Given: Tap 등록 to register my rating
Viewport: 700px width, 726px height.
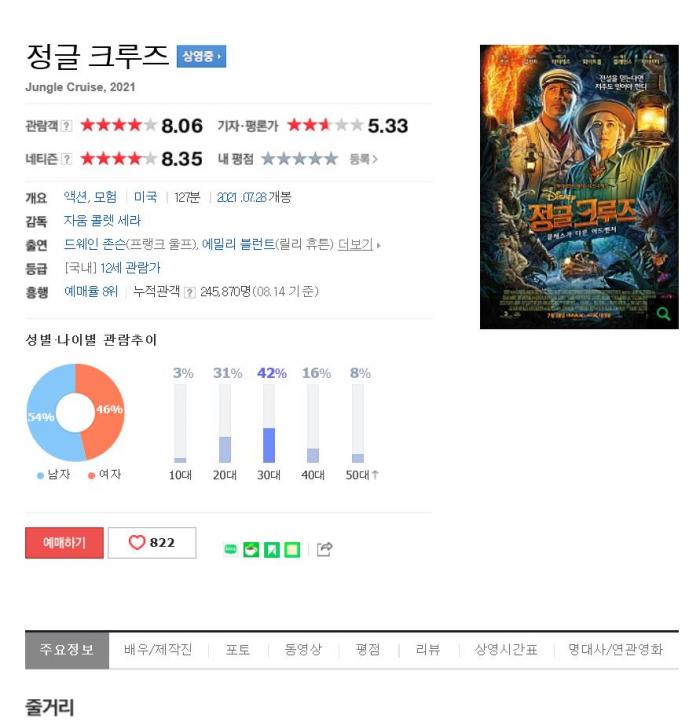Looking at the screenshot, I should 362,159.
